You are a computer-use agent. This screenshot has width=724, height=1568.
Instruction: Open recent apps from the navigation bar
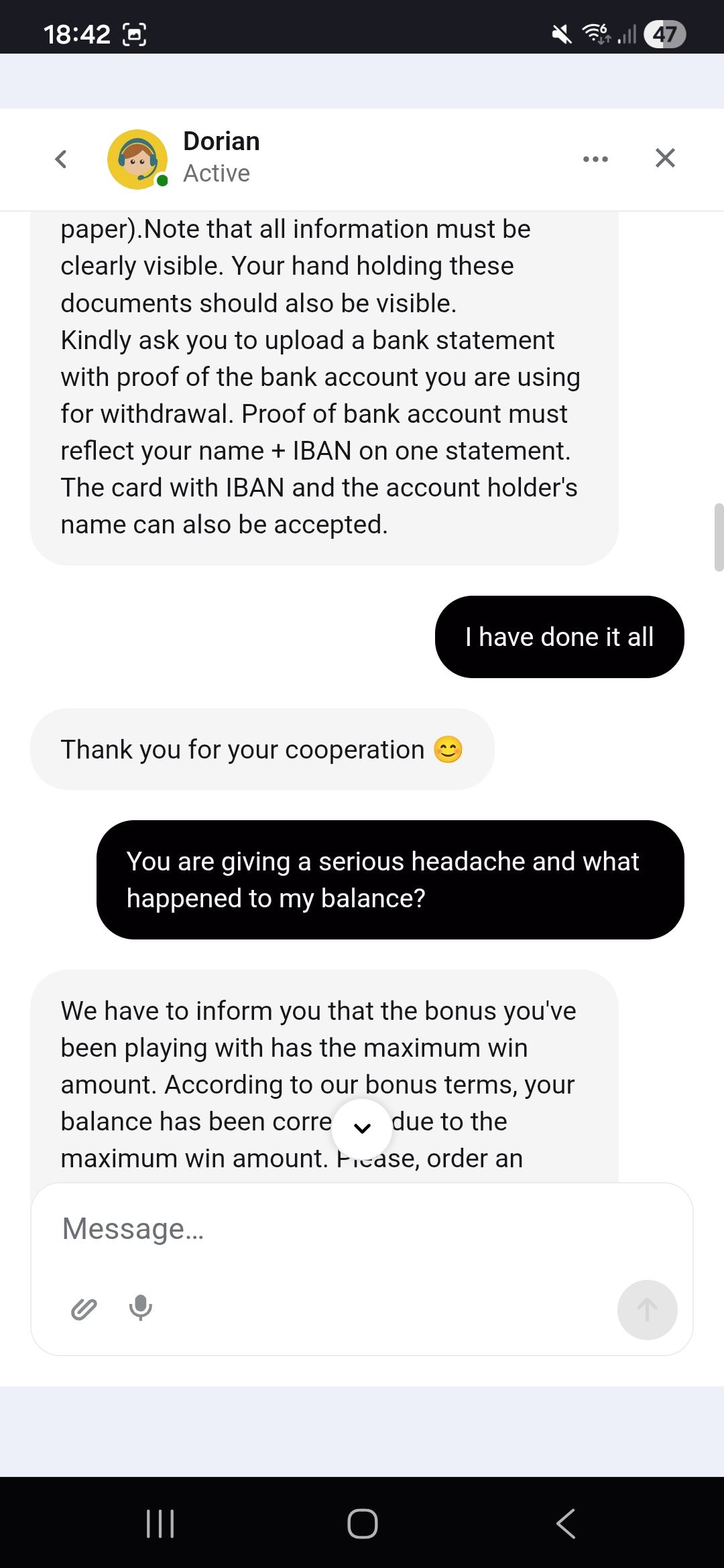[160, 1523]
